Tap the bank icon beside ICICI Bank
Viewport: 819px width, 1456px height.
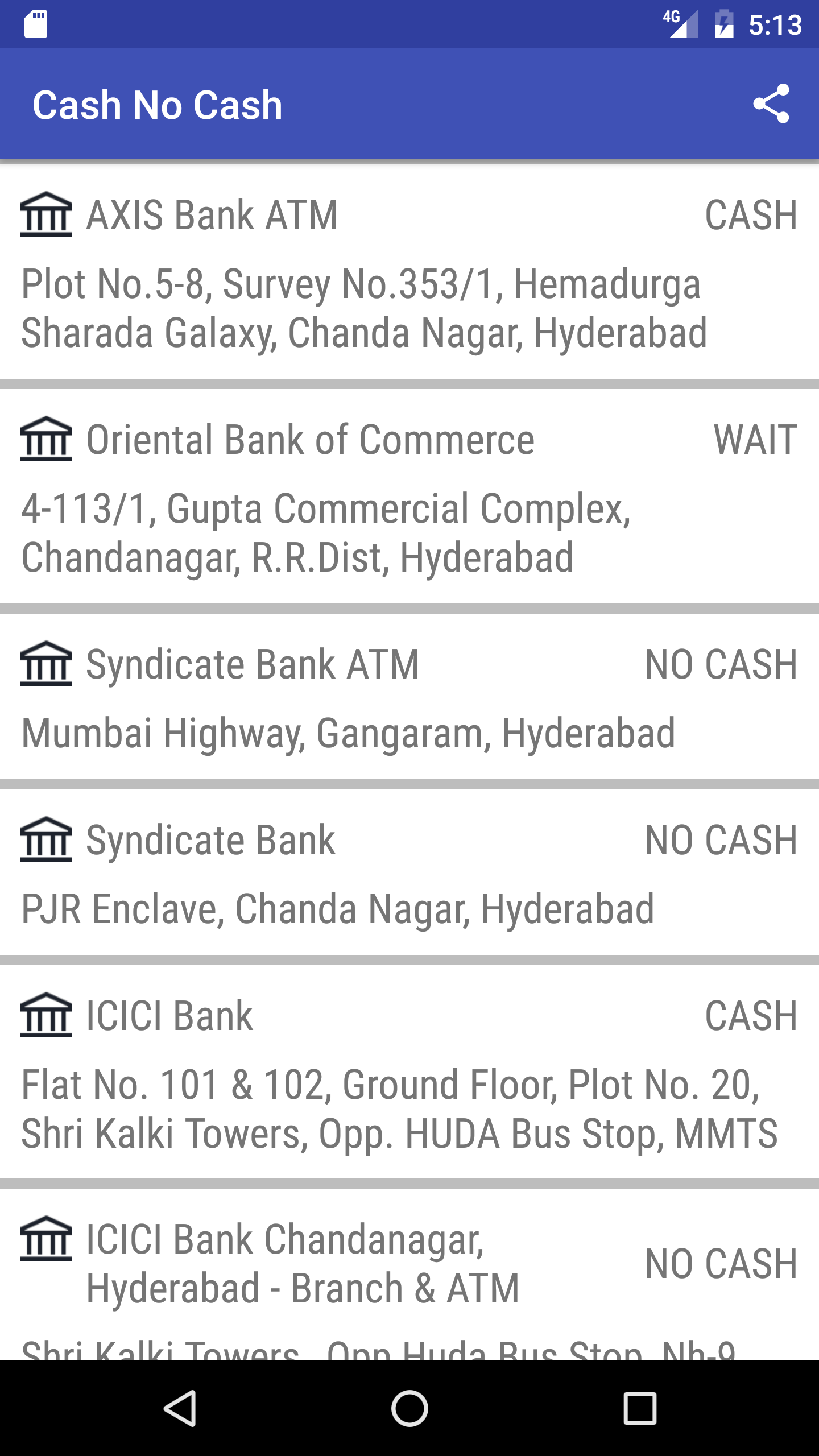[46, 1016]
